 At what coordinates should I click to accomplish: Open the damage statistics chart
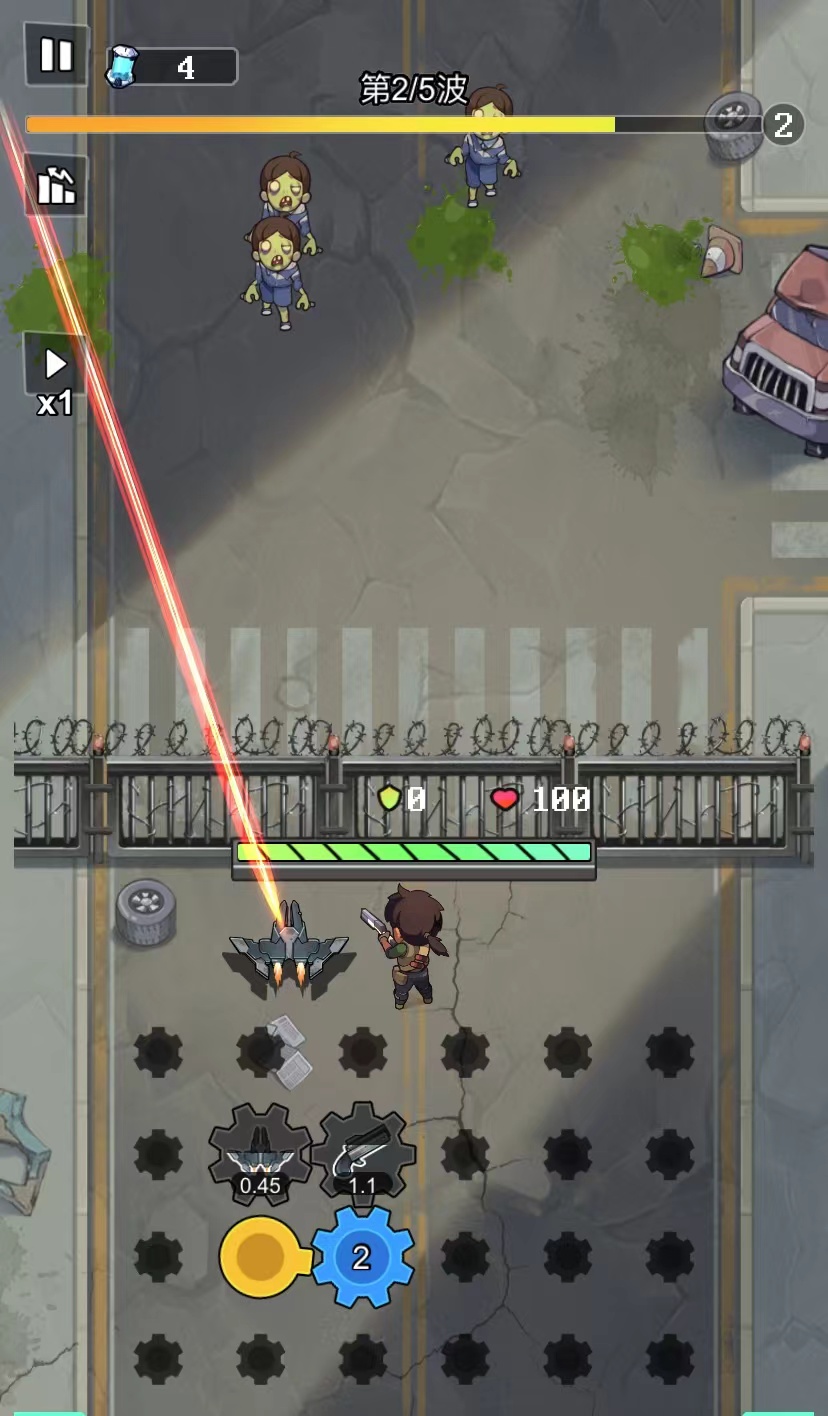pyautogui.click(x=56, y=186)
